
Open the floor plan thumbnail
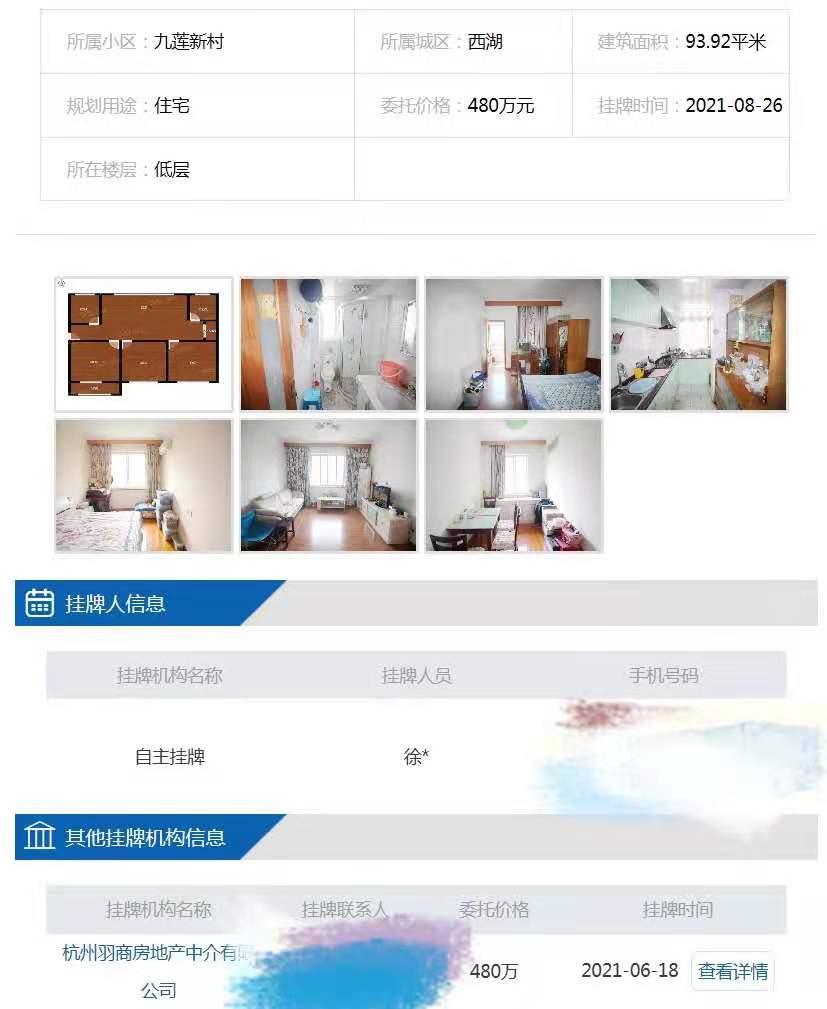pyautogui.click(x=143, y=344)
